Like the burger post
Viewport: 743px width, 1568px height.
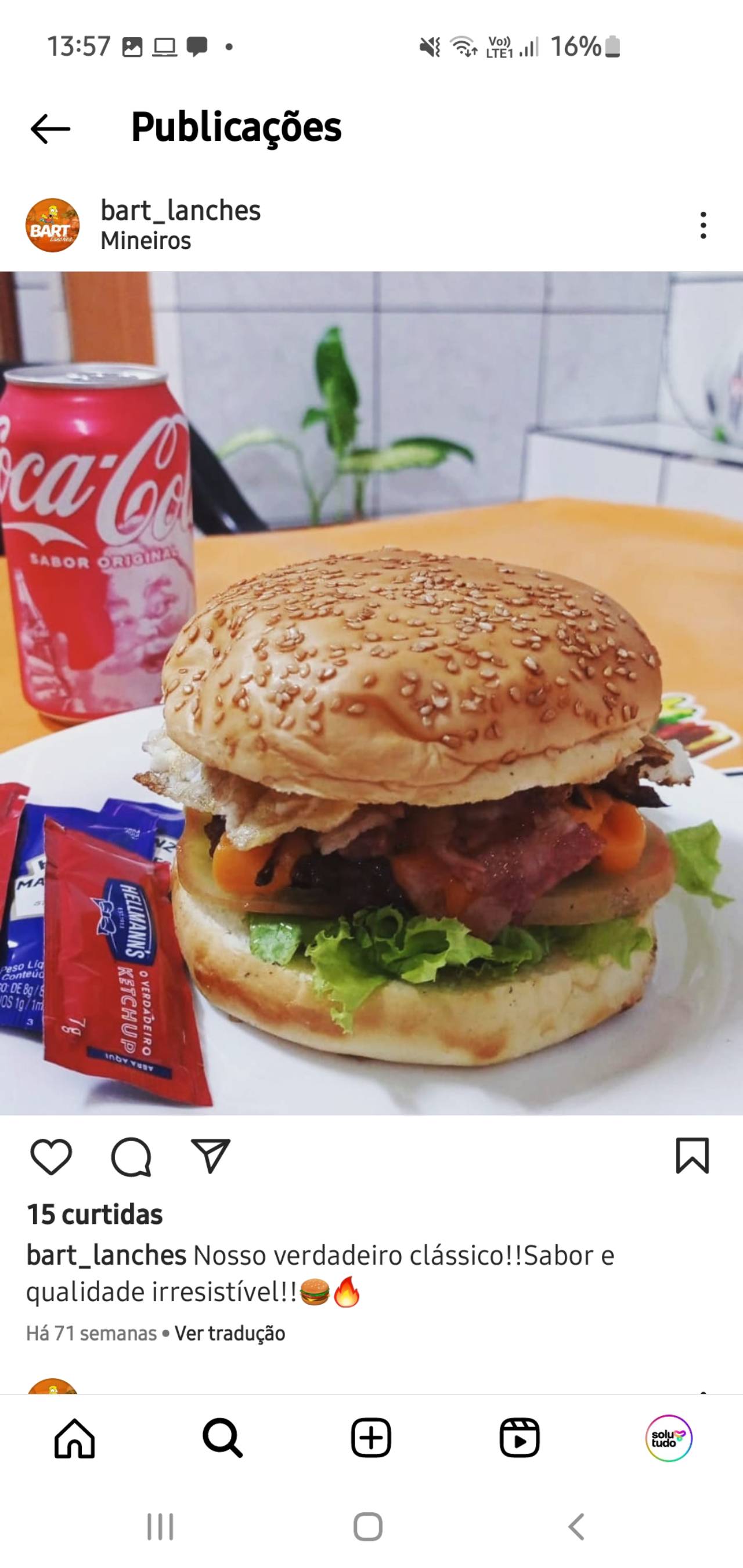pos(51,1156)
